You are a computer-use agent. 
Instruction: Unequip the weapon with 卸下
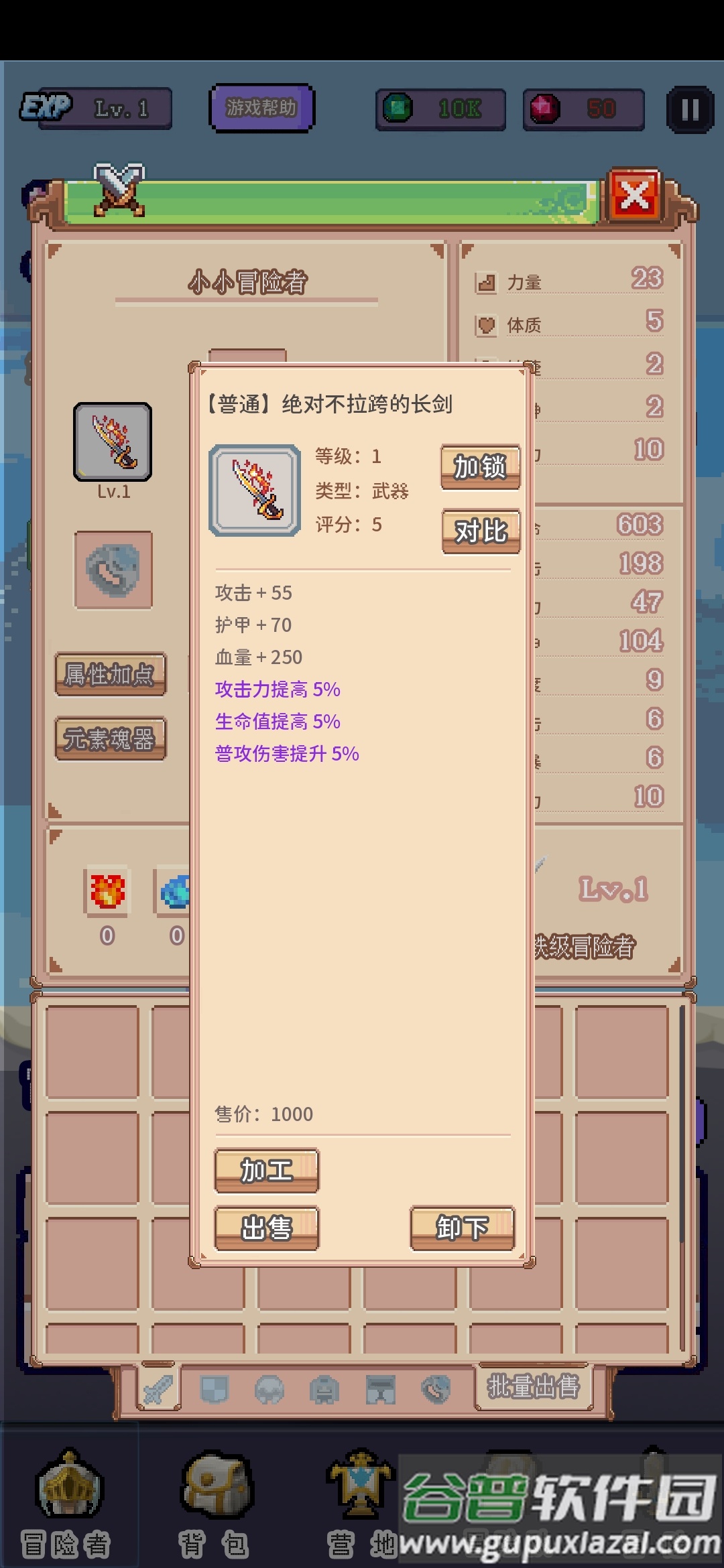click(x=462, y=1228)
